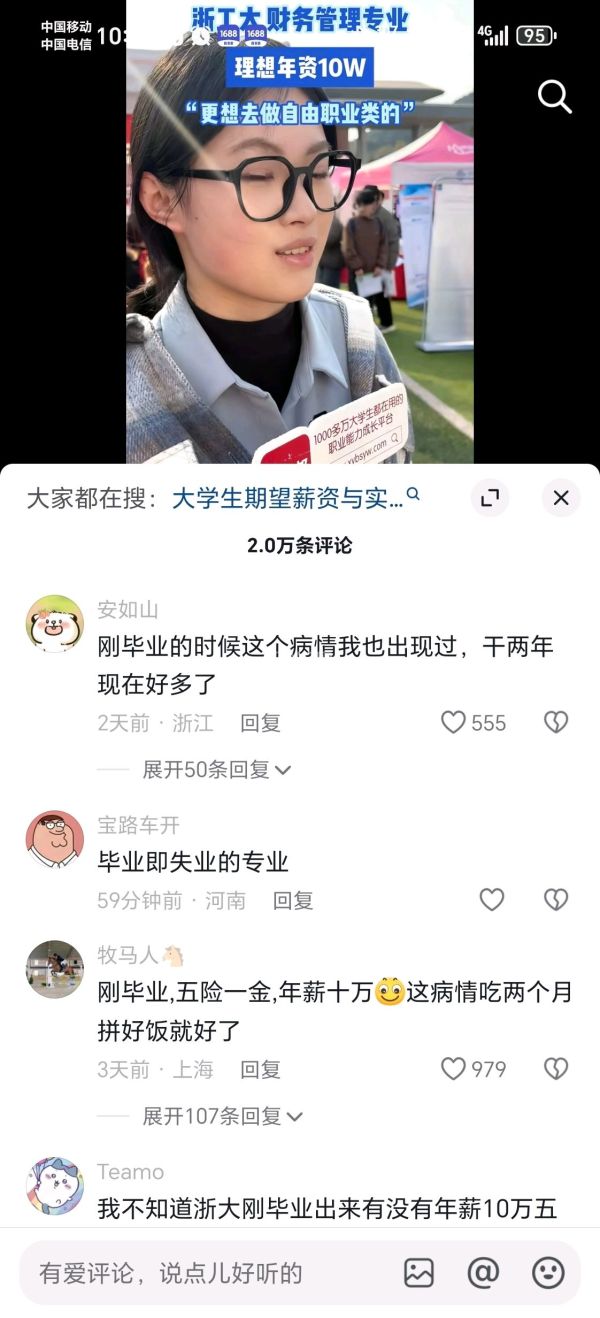Image resolution: width=600 pixels, height=1318 pixels.
Task: Expand 107 replies under 牧马人's comment
Action: (x=222, y=1116)
